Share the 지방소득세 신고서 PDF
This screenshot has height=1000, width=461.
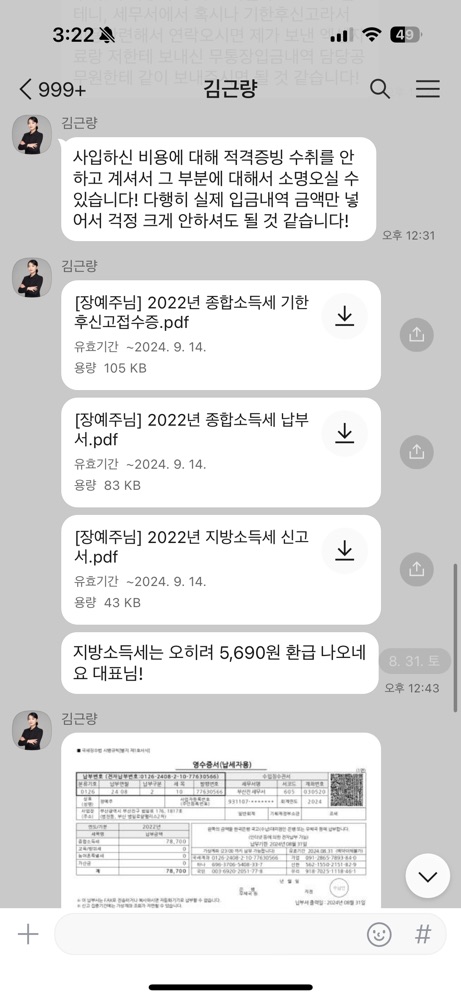[416, 570]
